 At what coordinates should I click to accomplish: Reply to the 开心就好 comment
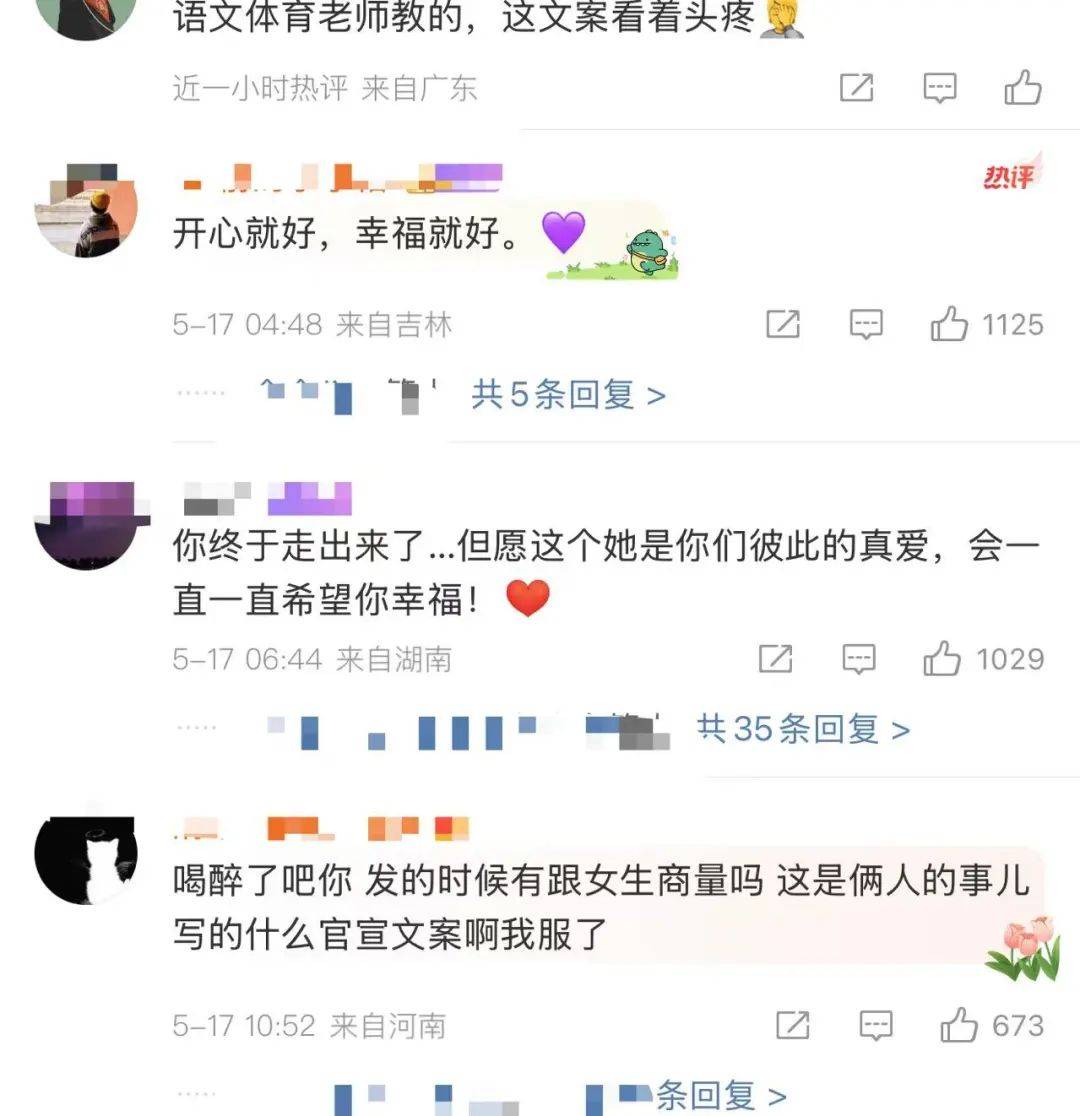click(x=866, y=324)
